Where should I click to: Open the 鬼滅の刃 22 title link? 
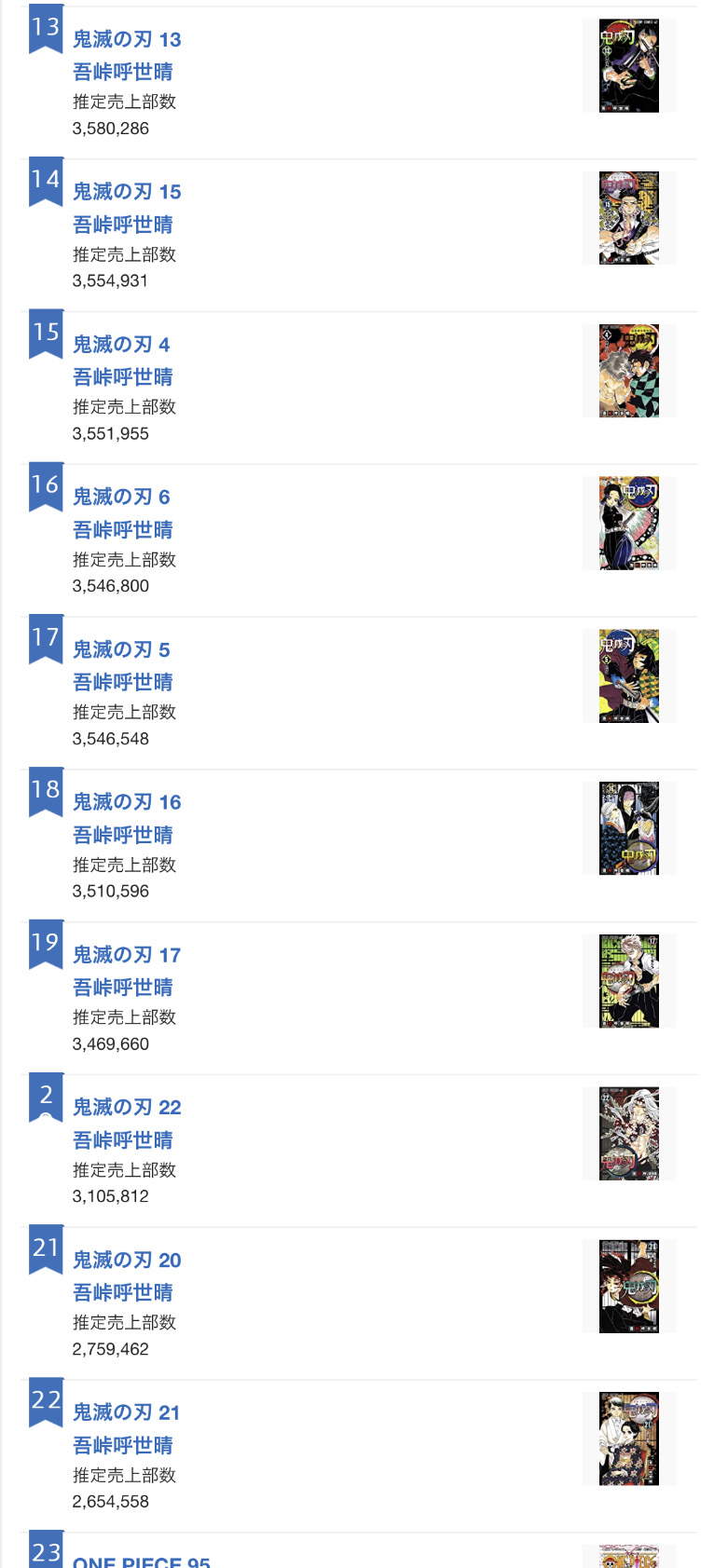pos(127,1107)
